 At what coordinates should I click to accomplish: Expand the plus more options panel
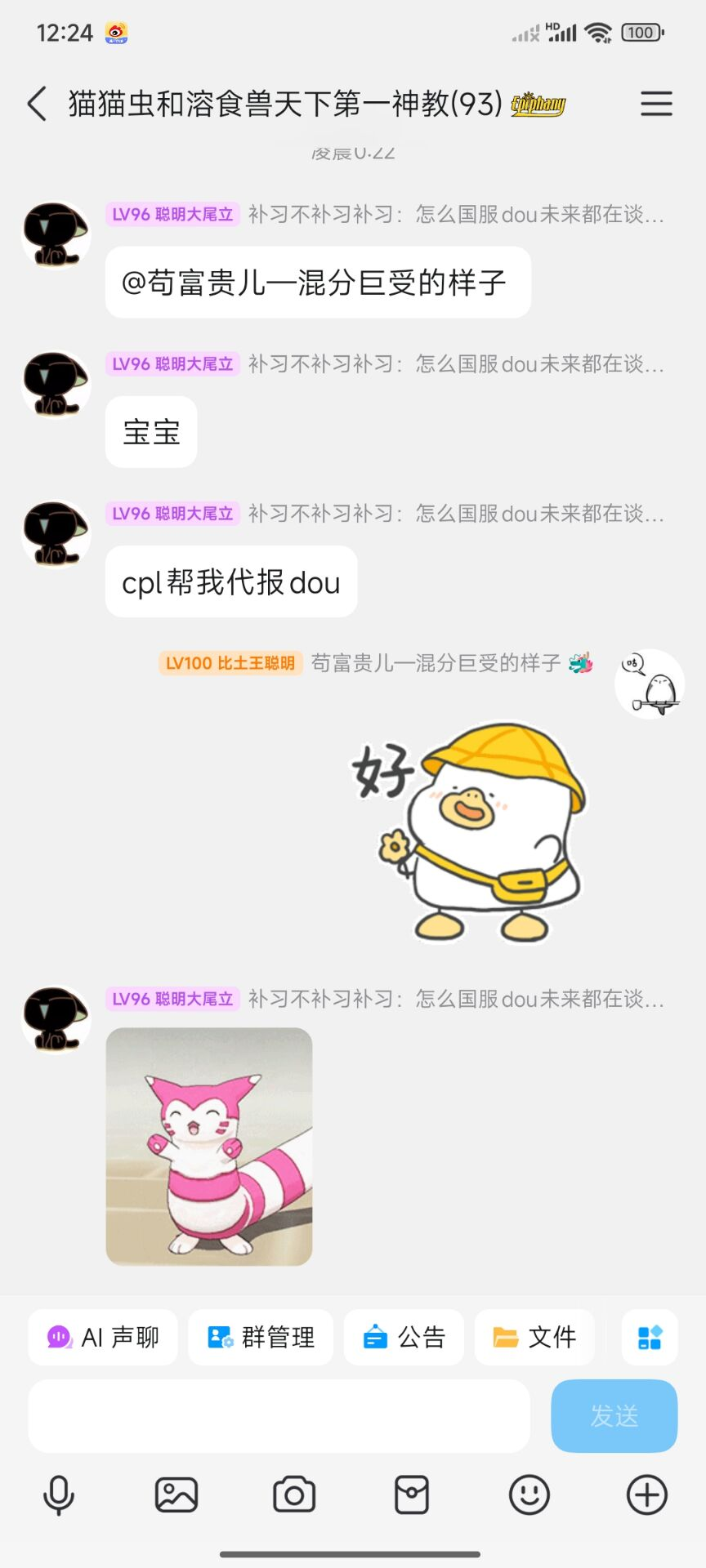point(647,1495)
